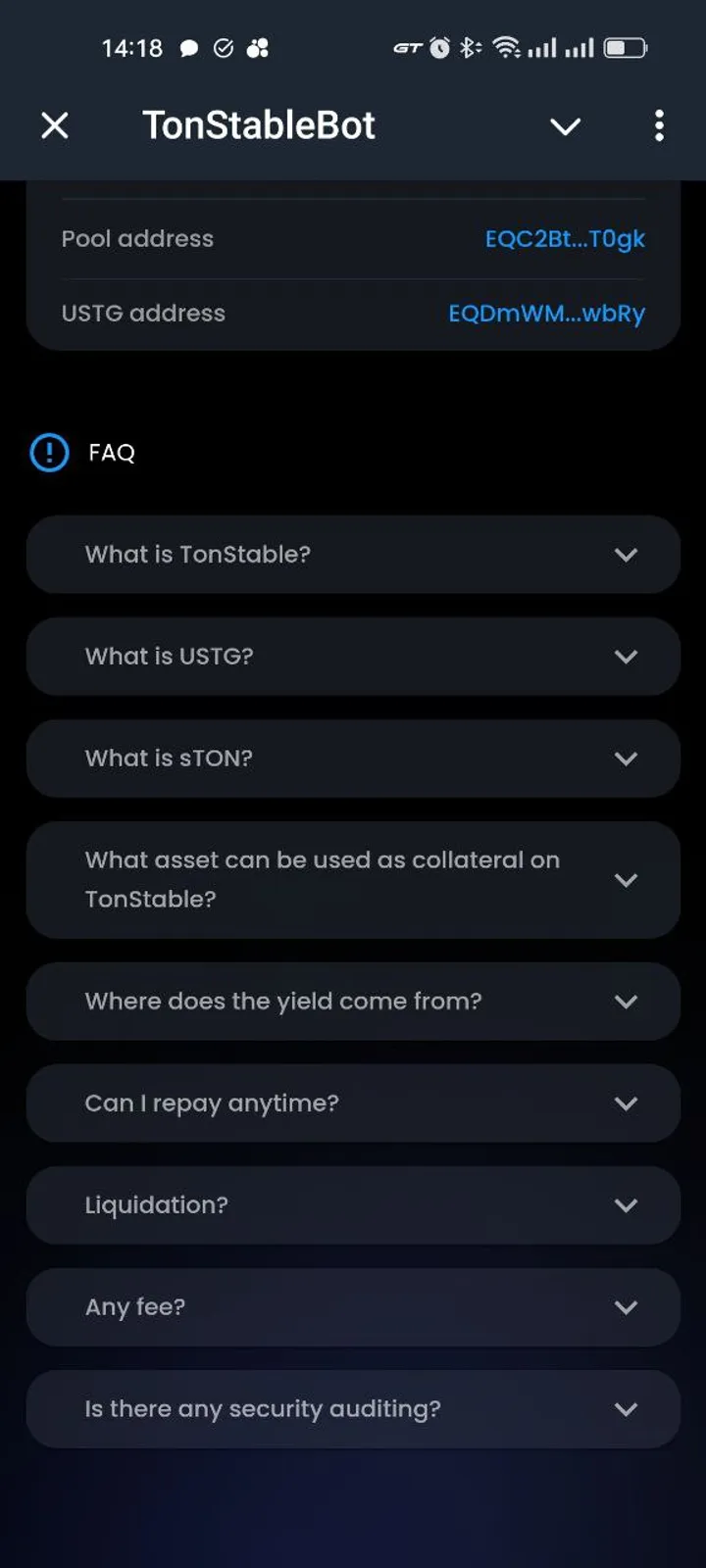This screenshot has height=1568, width=706.
Task: Open the Pool address link EQC2Bt...T0gk
Action: (x=564, y=239)
